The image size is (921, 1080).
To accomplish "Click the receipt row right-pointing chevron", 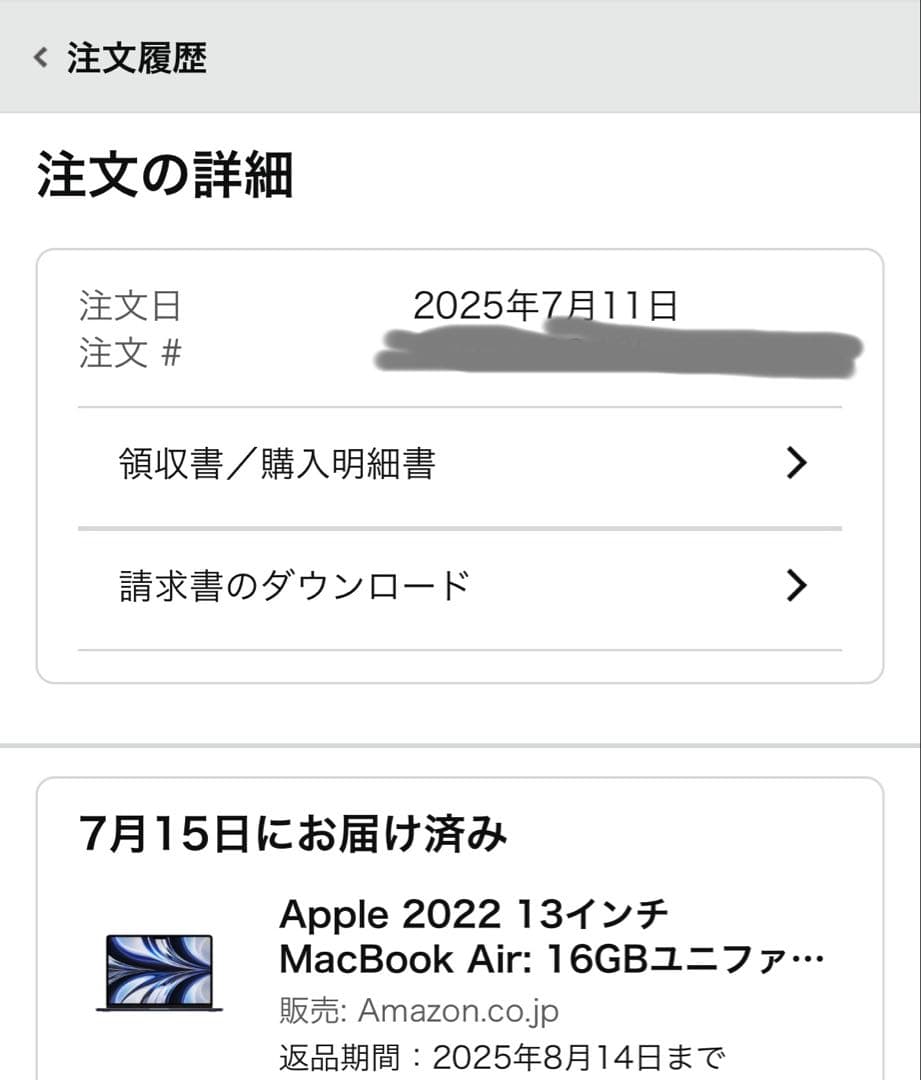I will click(796, 462).
